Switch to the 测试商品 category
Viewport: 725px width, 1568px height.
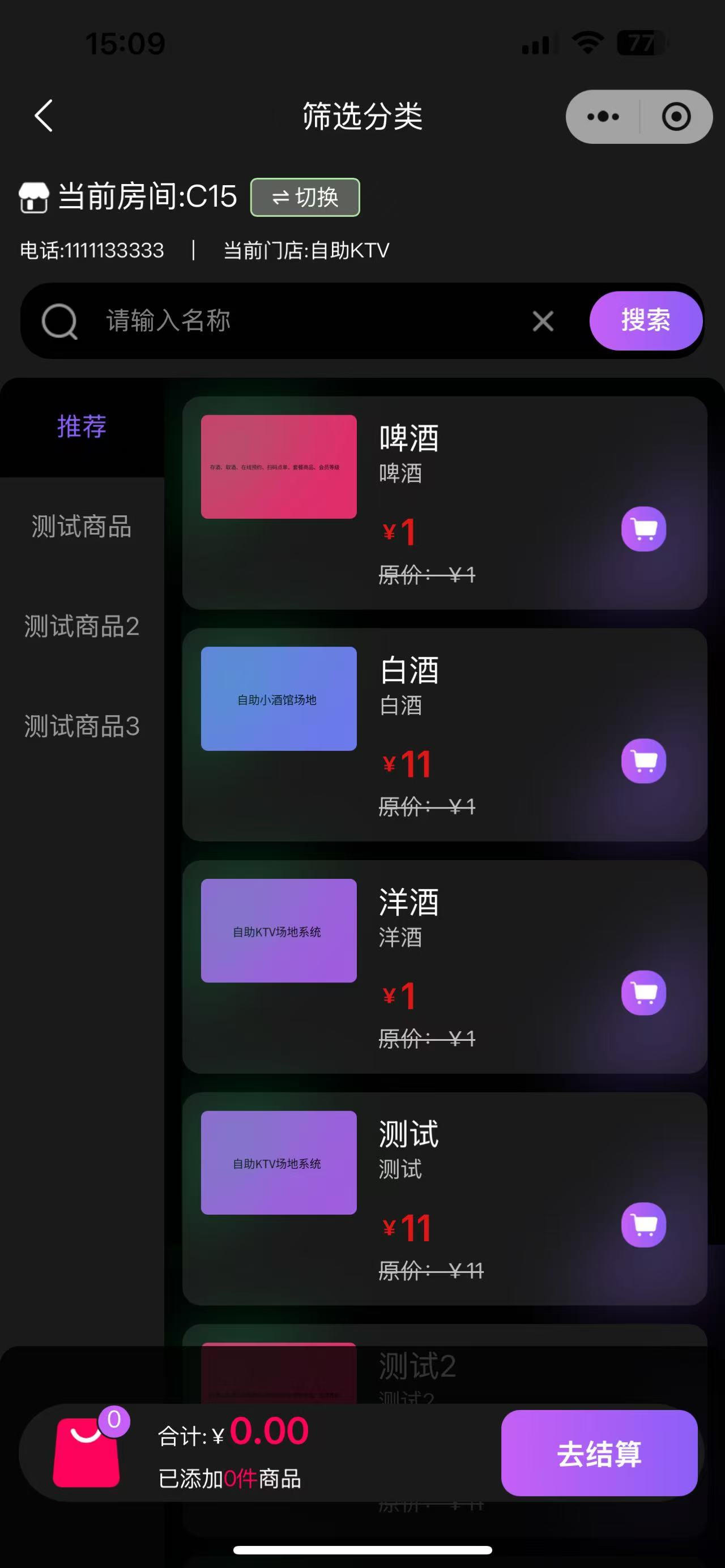(82, 527)
